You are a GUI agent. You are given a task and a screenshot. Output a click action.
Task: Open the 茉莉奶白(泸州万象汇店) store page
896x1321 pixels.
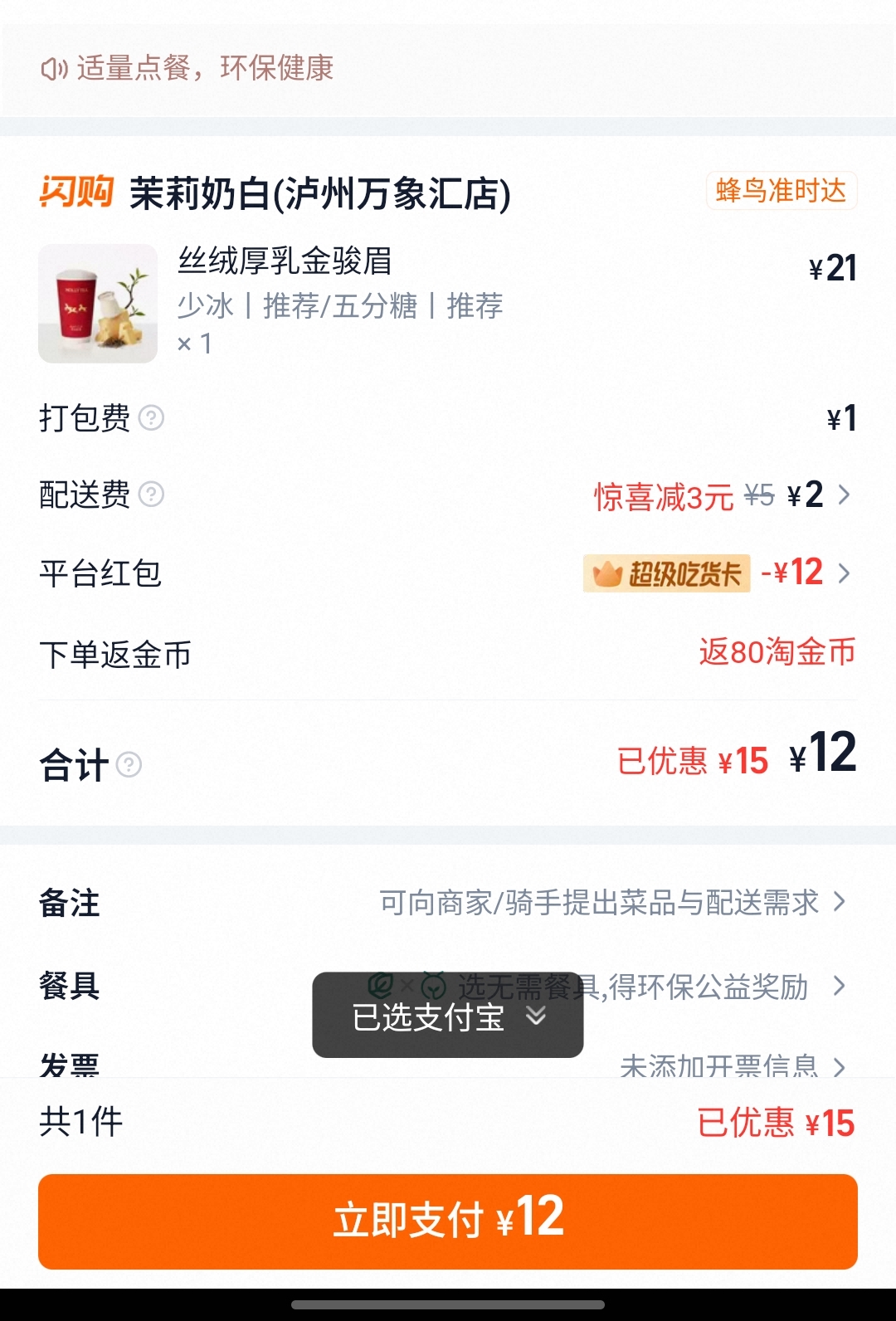[x=319, y=193]
